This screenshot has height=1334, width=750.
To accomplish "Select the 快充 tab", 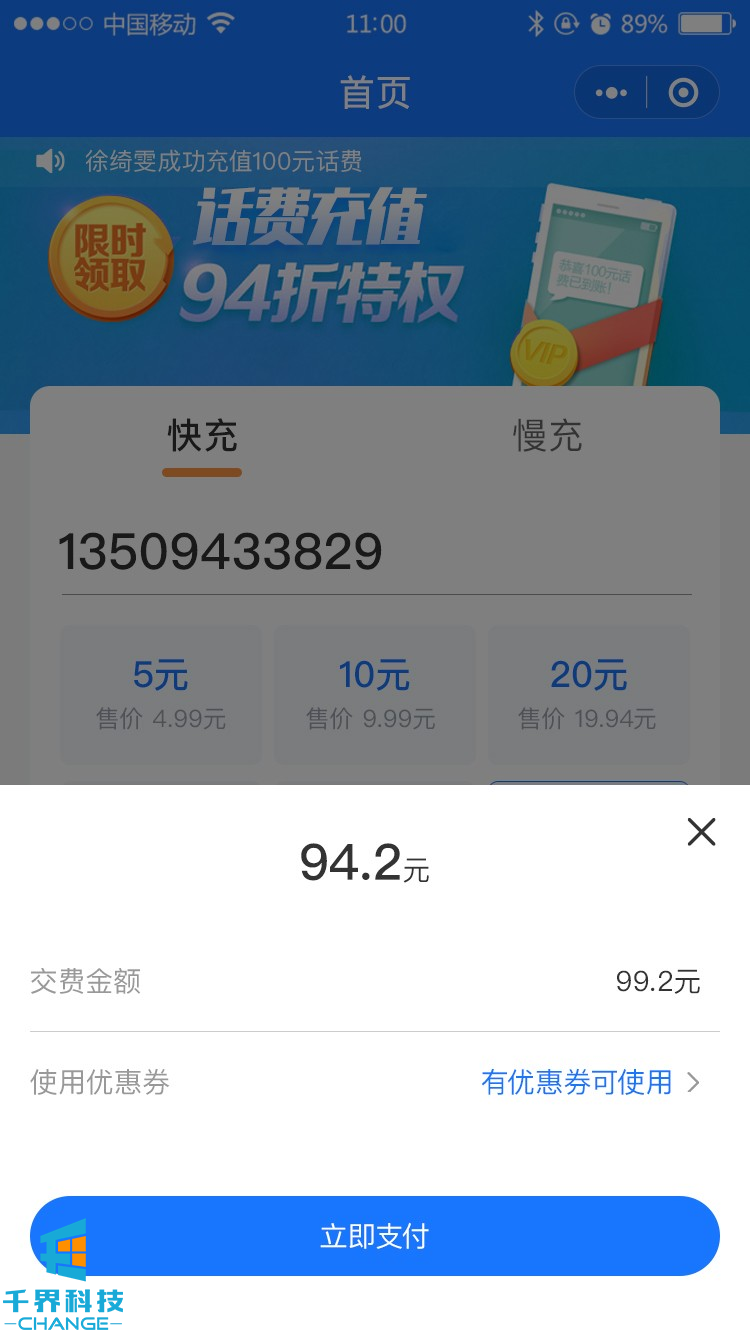I will coord(202,436).
